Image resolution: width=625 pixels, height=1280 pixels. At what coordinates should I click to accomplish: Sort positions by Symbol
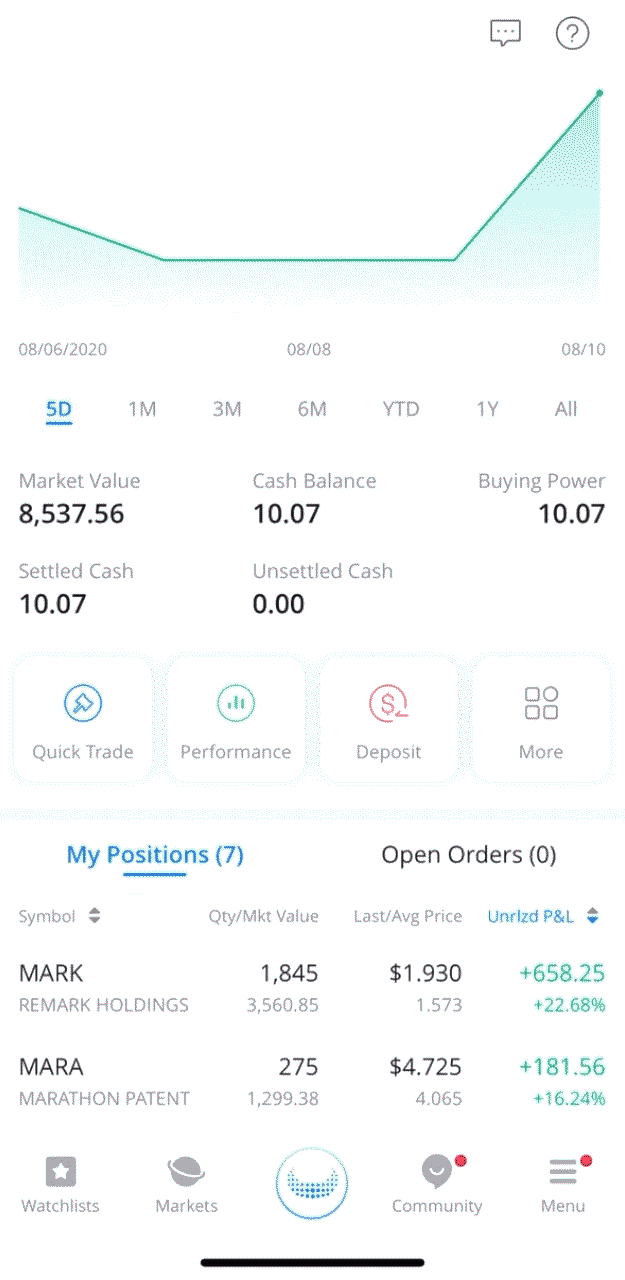coord(60,916)
